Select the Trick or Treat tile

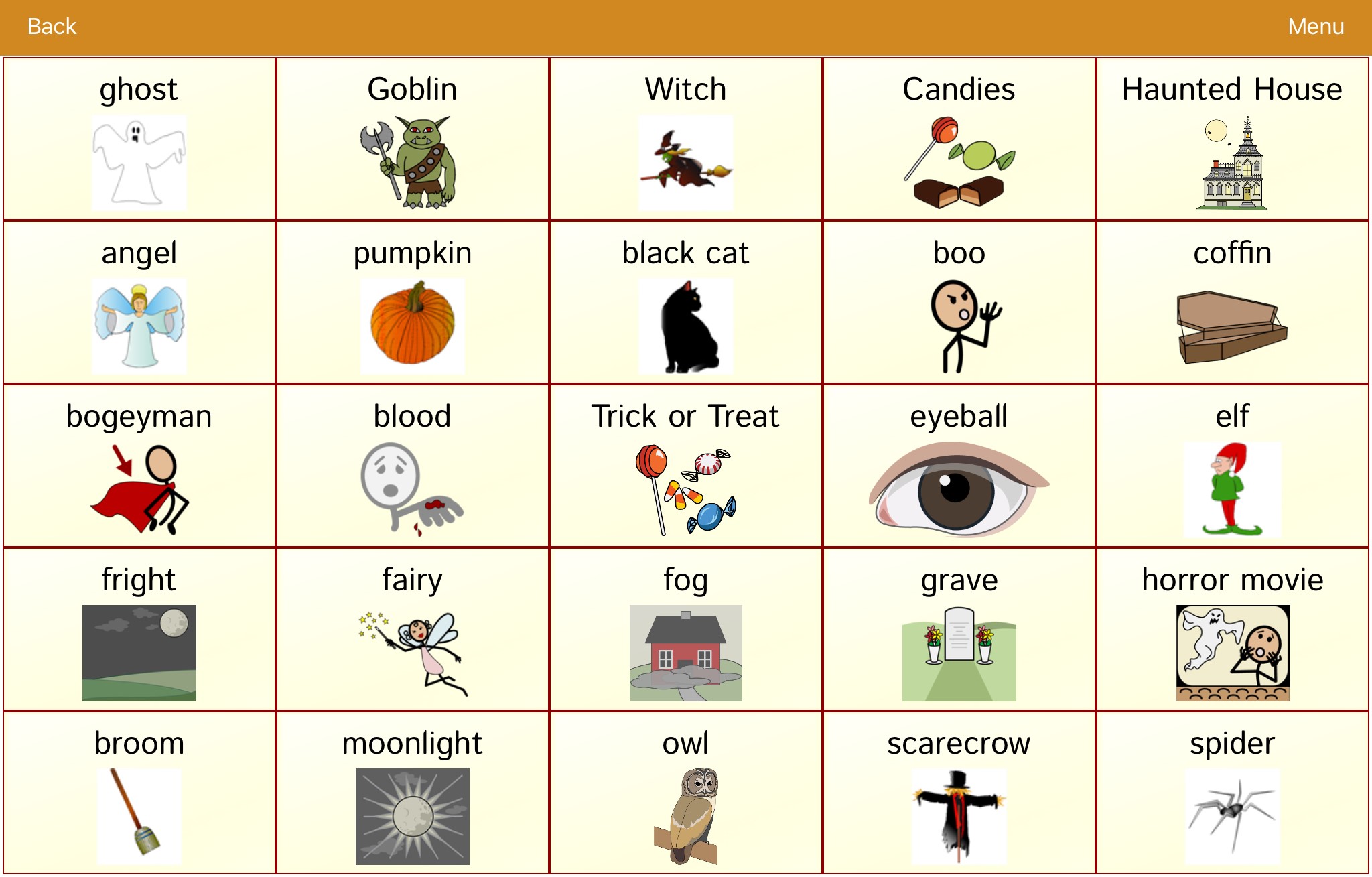pyautogui.click(x=685, y=466)
